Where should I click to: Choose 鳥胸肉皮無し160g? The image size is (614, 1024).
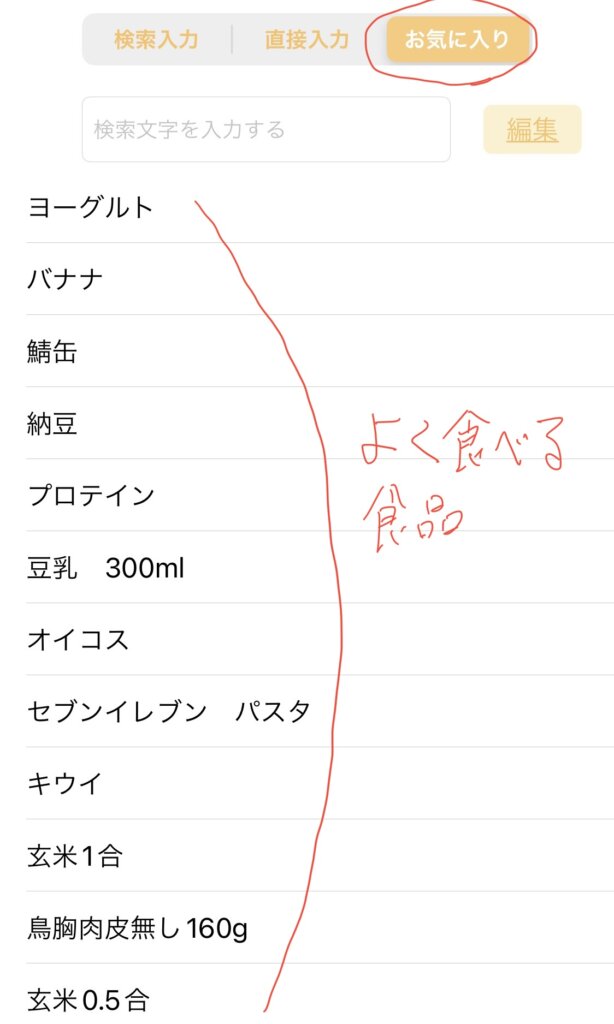coord(137,929)
